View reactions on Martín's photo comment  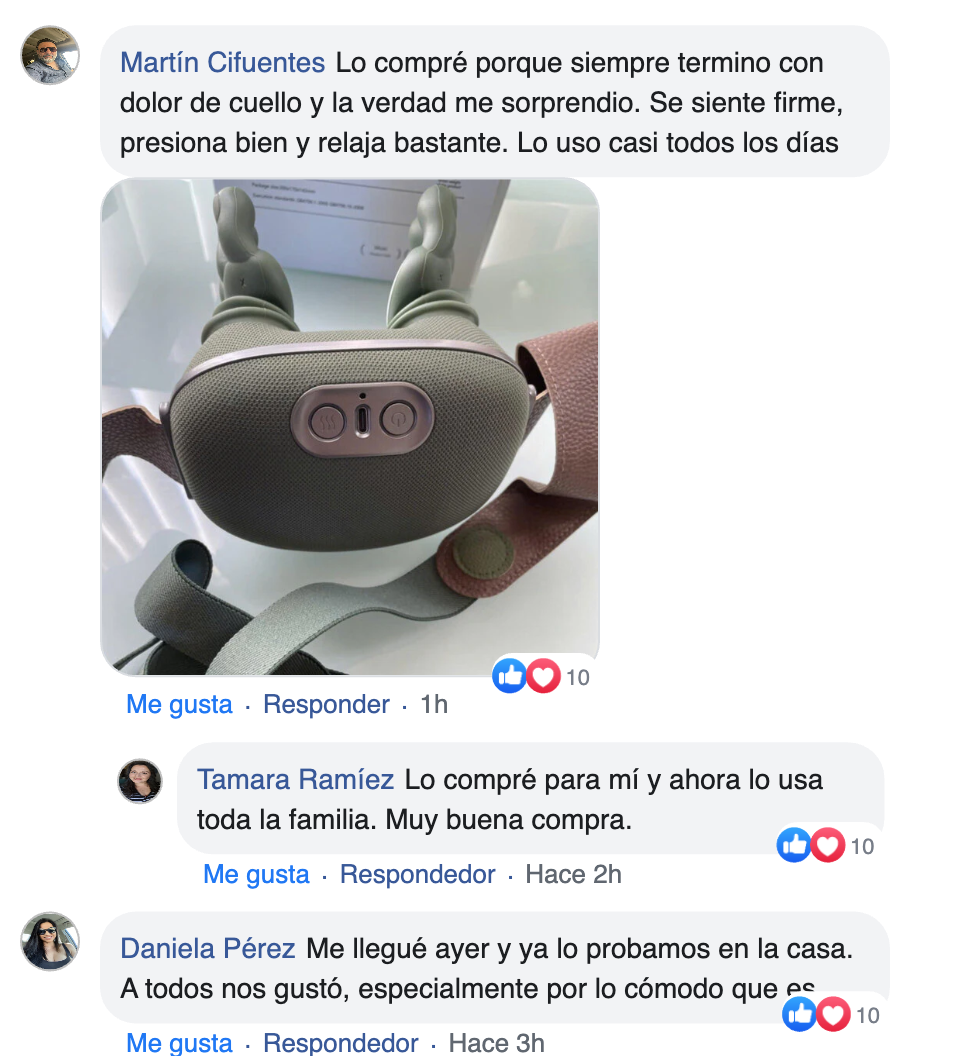(541, 677)
